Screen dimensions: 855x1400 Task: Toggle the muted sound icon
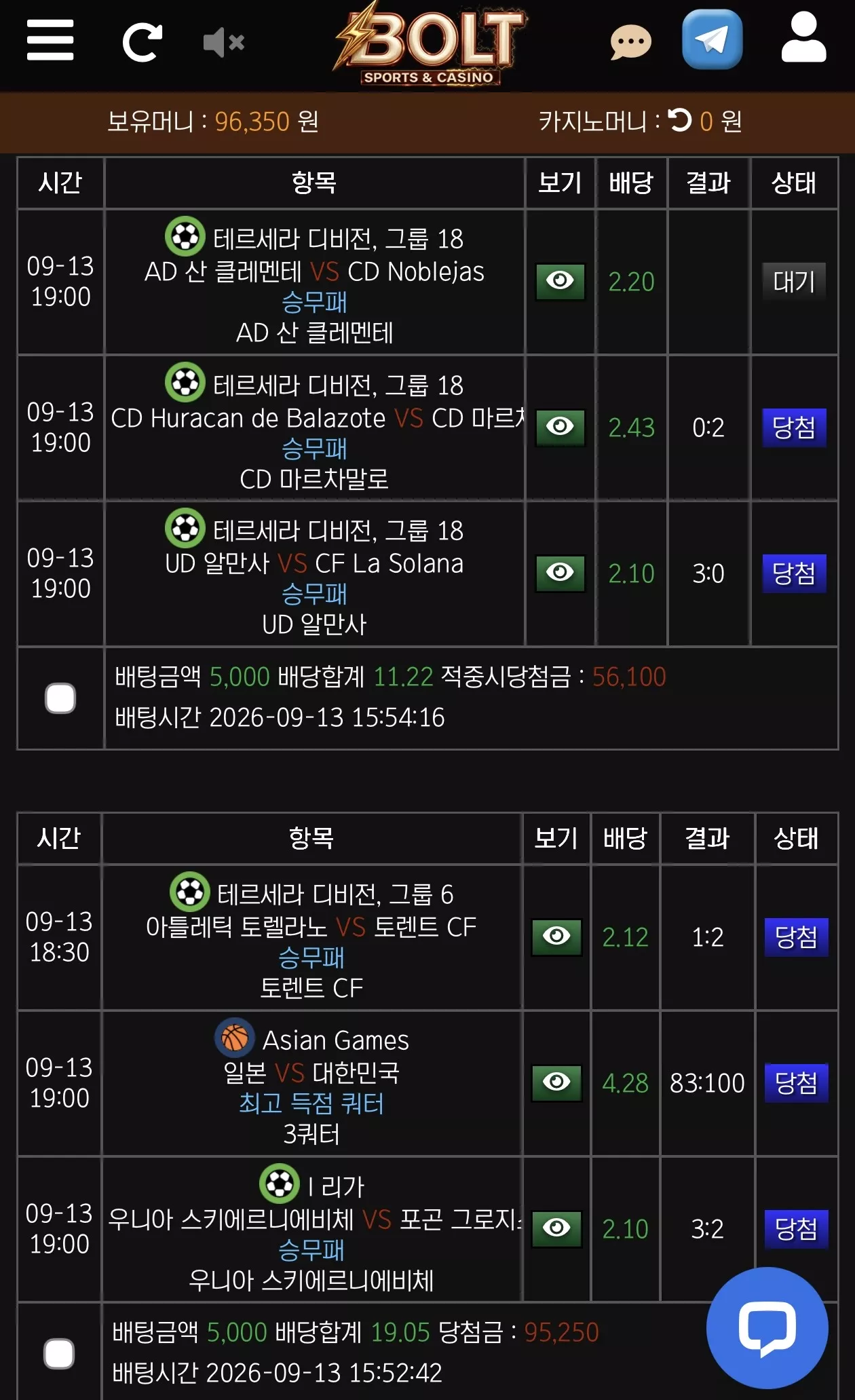[x=223, y=43]
